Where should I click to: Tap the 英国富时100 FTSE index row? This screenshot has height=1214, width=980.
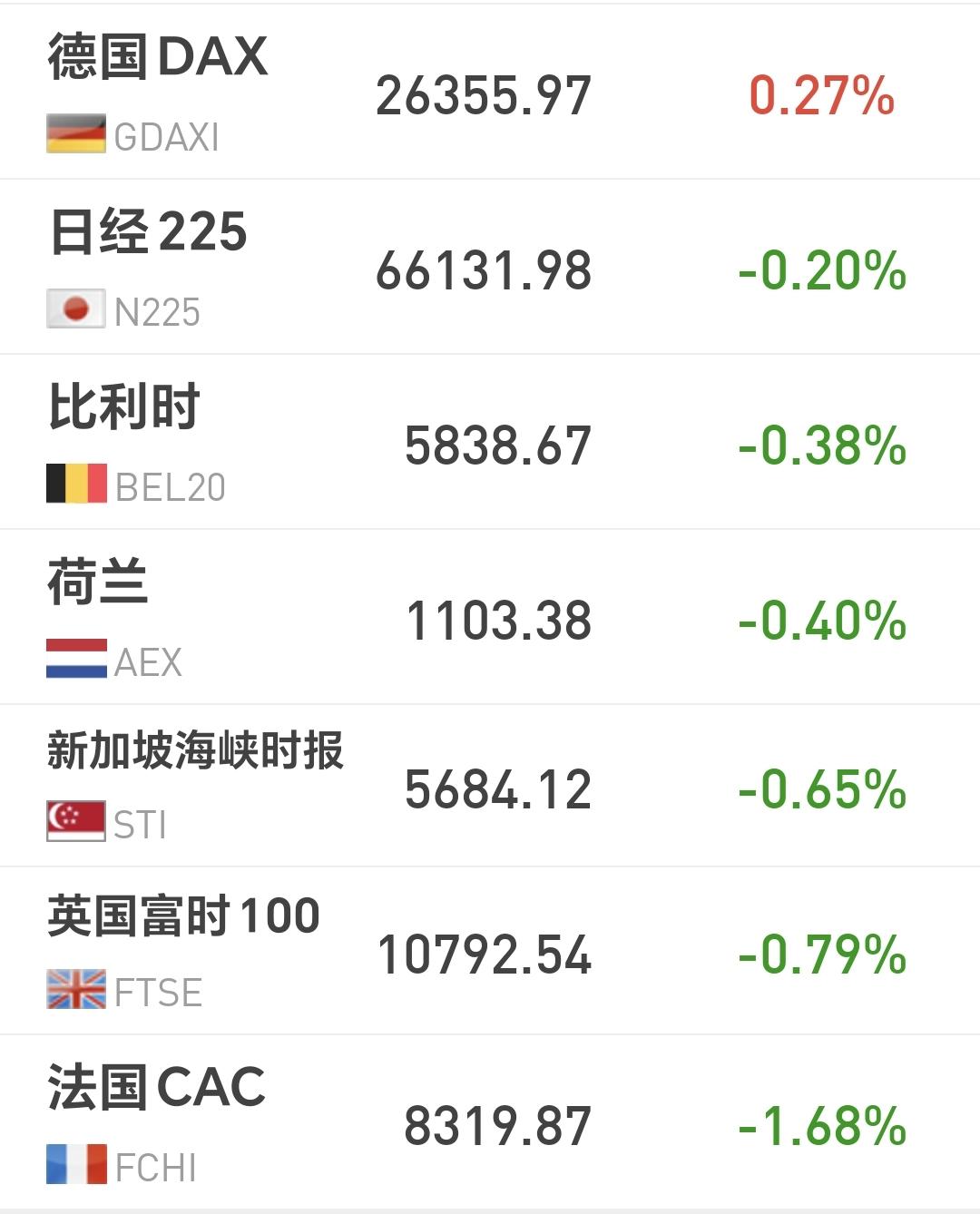click(x=490, y=951)
